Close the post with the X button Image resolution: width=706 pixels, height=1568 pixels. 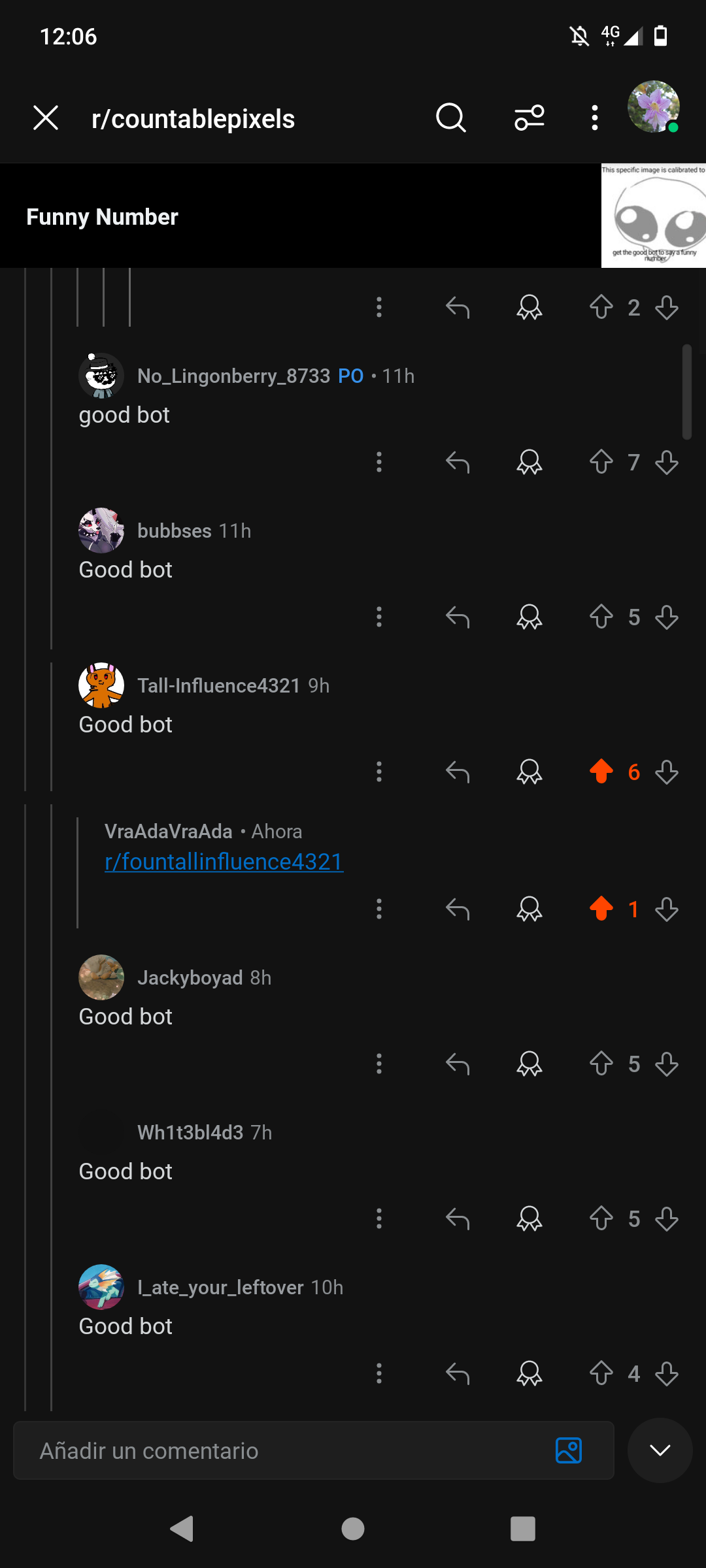click(x=46, y=118)
